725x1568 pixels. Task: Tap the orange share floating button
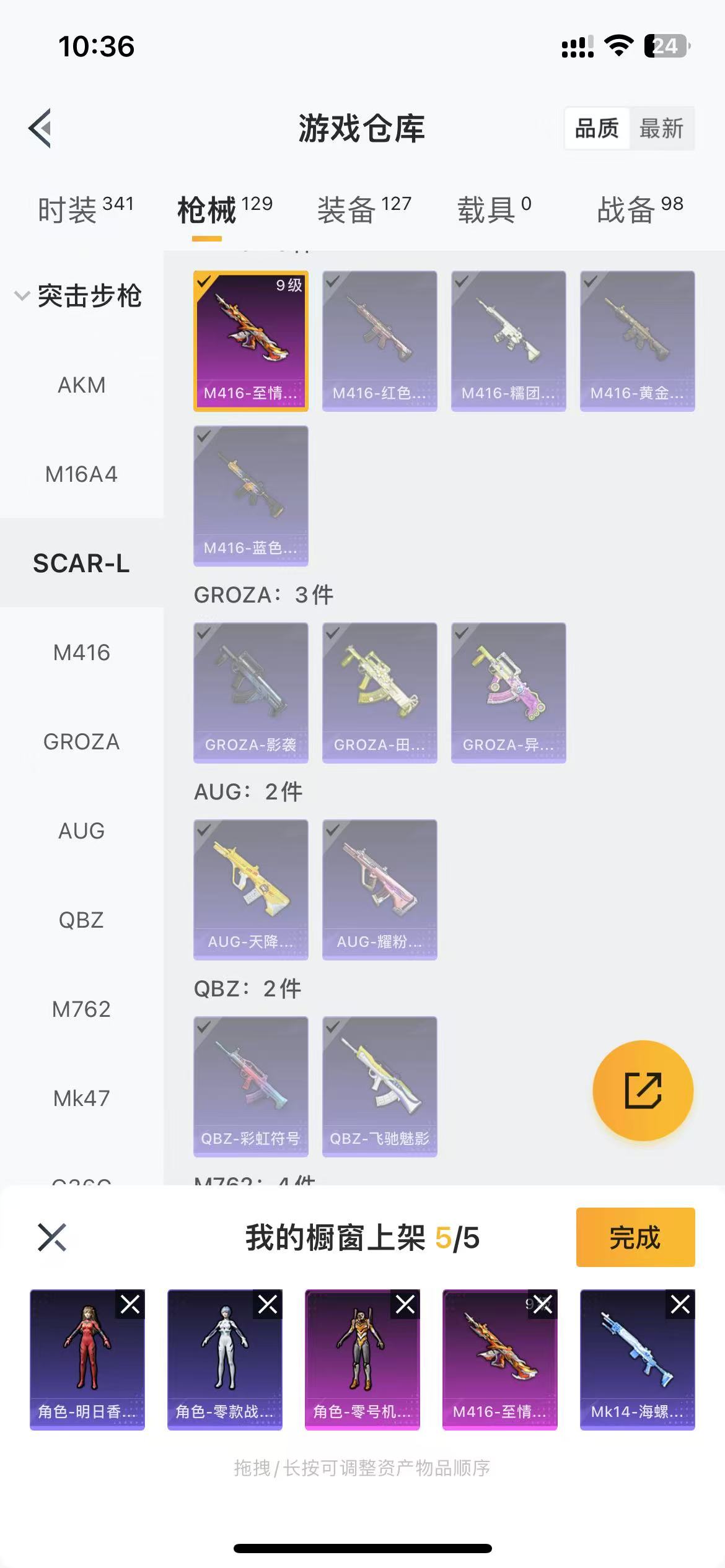pyautogui.click(x=643, y=1090)
